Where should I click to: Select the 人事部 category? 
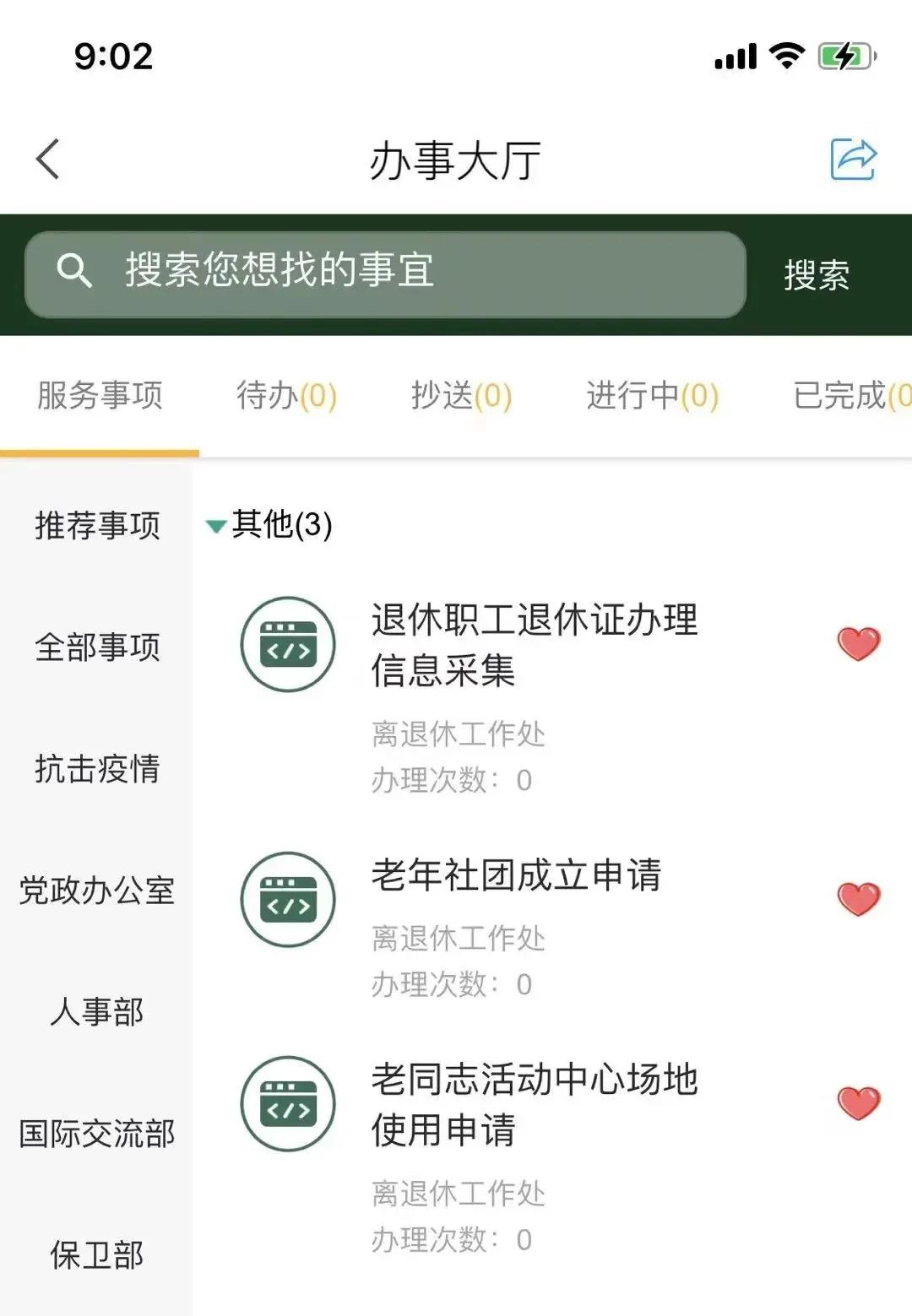click(97, 1012)
